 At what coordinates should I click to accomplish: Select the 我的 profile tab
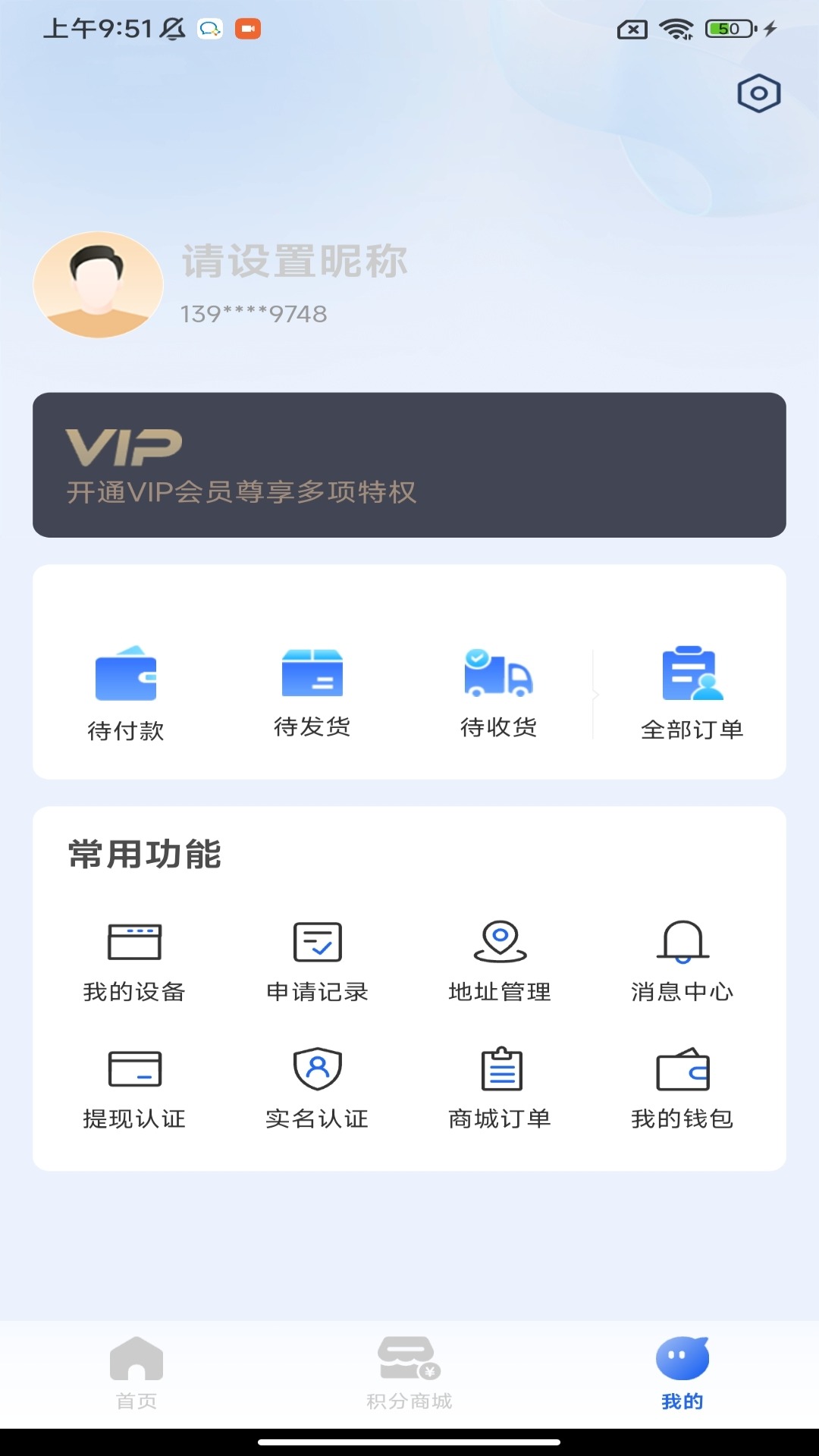680,1373
